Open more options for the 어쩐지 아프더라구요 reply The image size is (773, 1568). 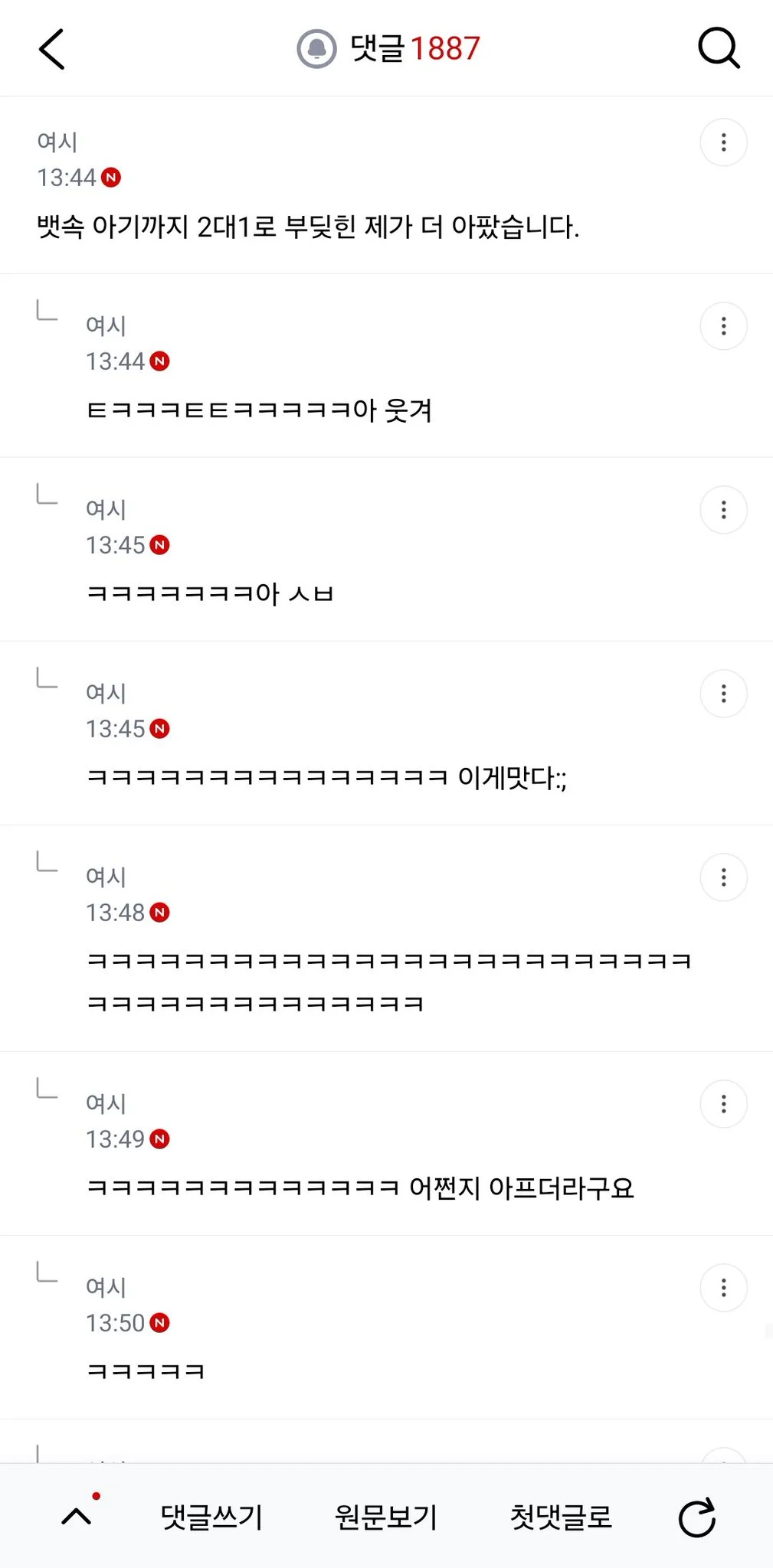(723, 1104)
